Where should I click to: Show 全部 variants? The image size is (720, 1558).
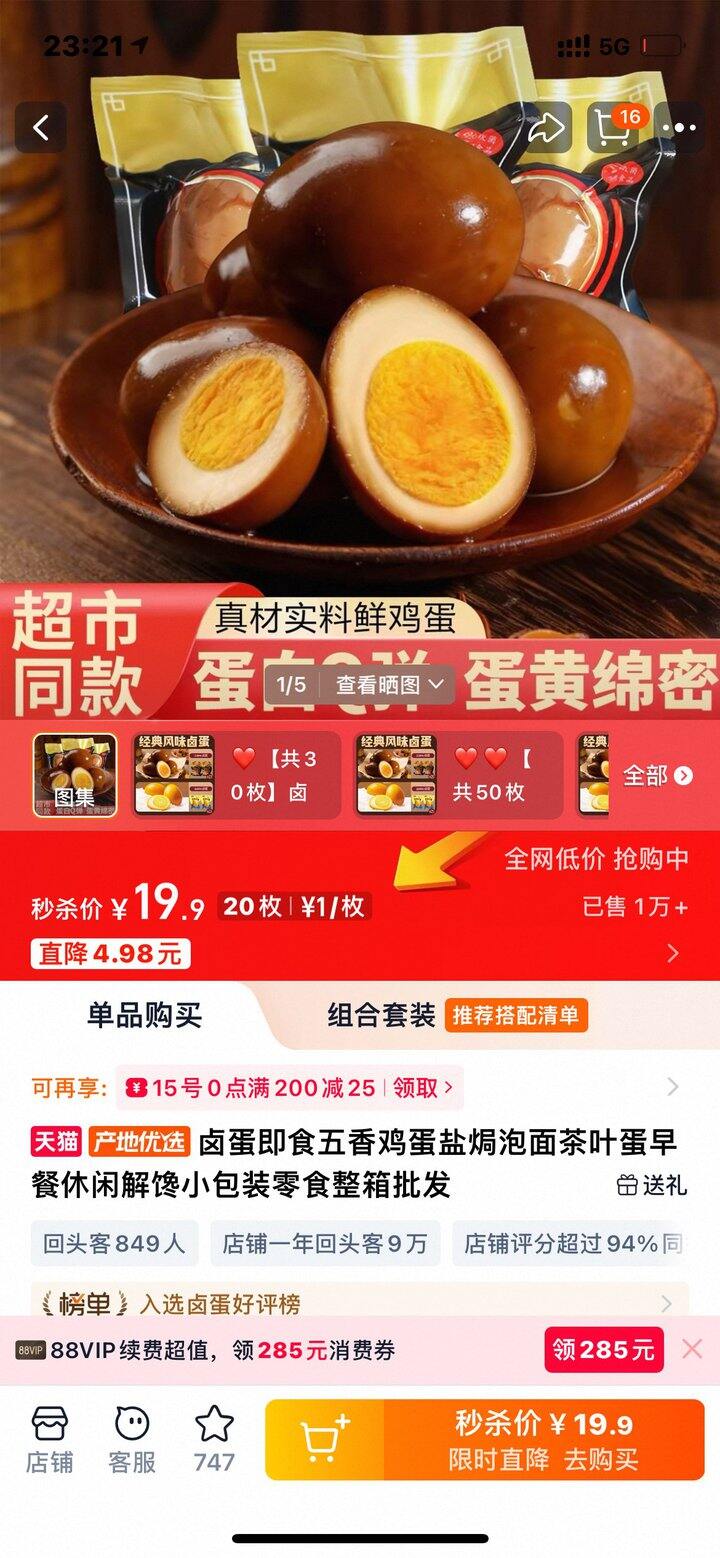657,776
